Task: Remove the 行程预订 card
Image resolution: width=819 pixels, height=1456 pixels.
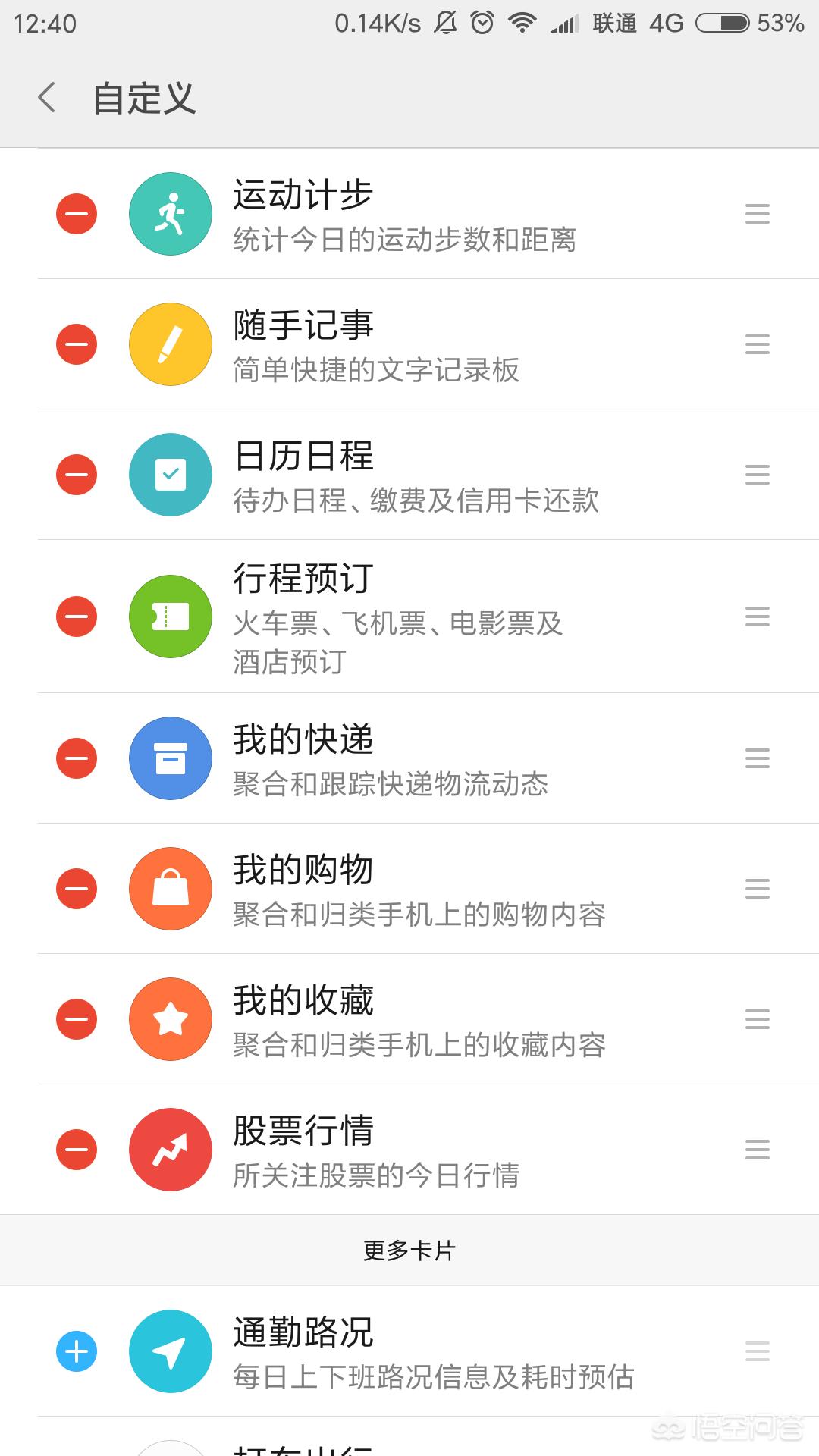Action: coord(77,616)
